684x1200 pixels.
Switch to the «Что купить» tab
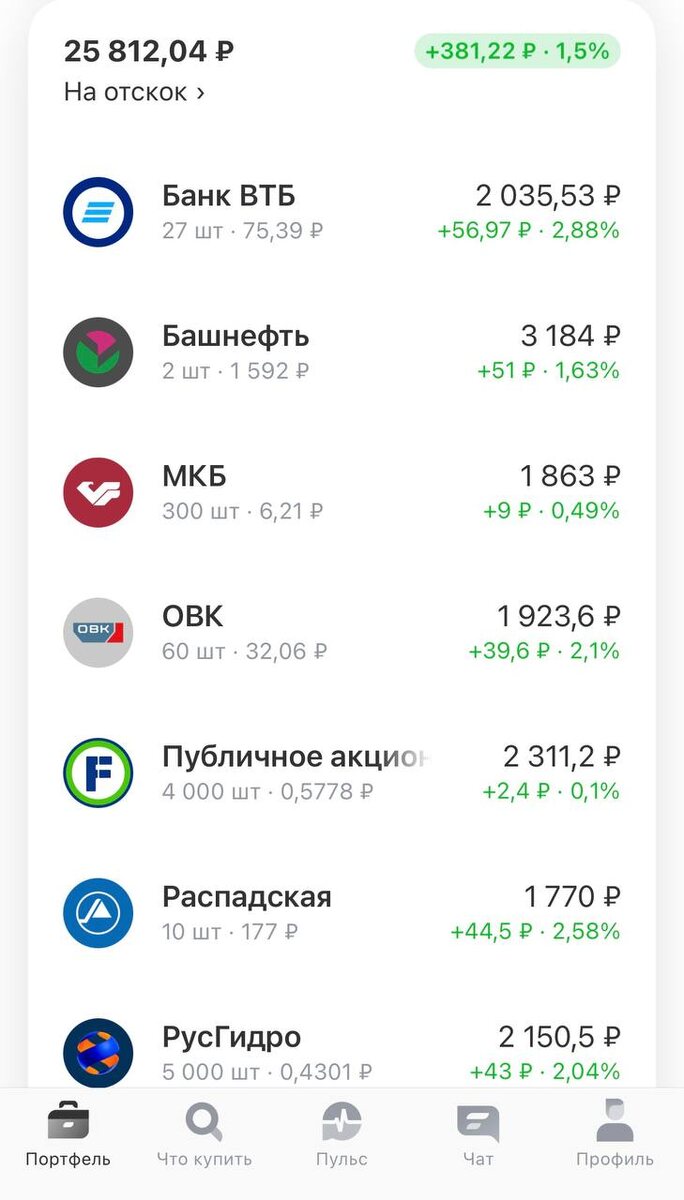coord(204,1137)
